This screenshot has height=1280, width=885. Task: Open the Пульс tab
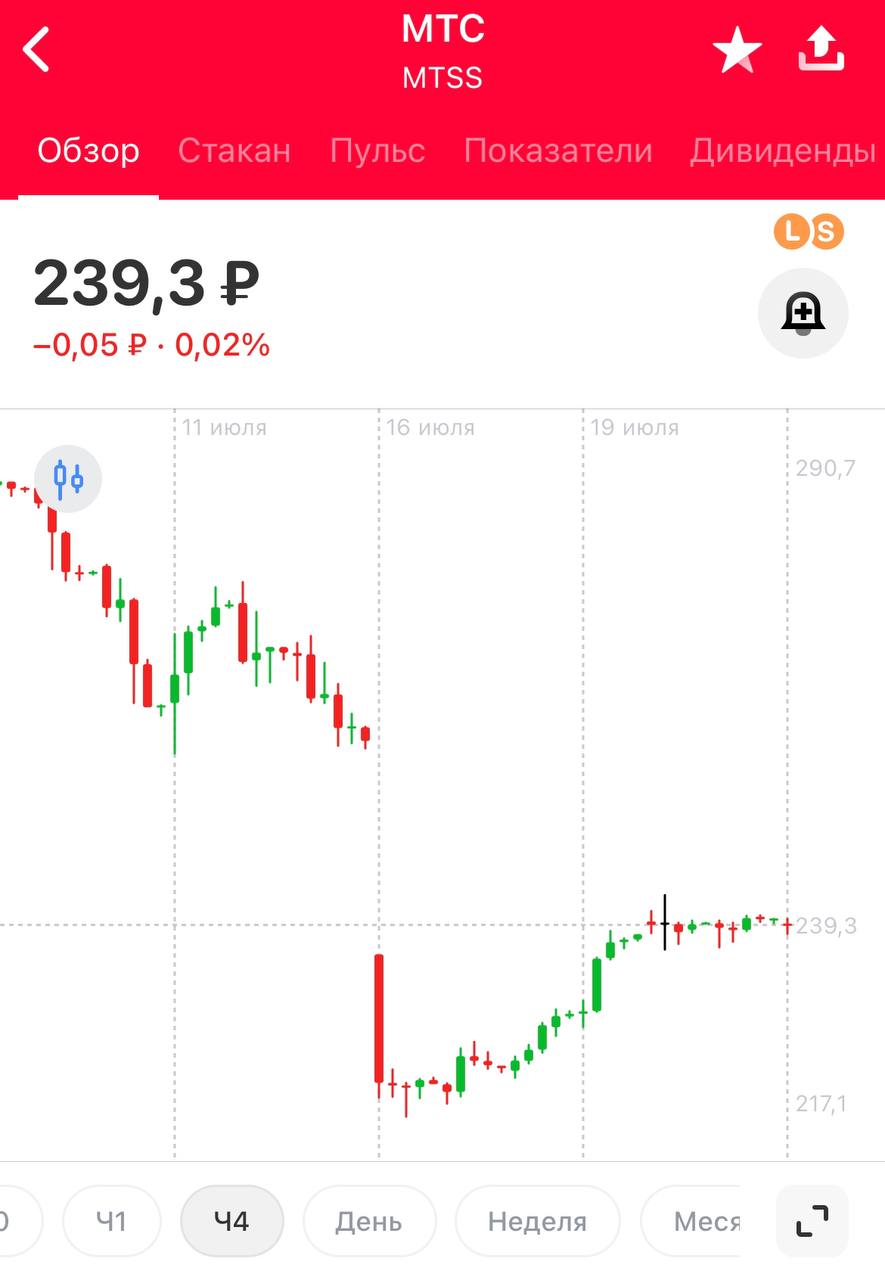point(377,151)
